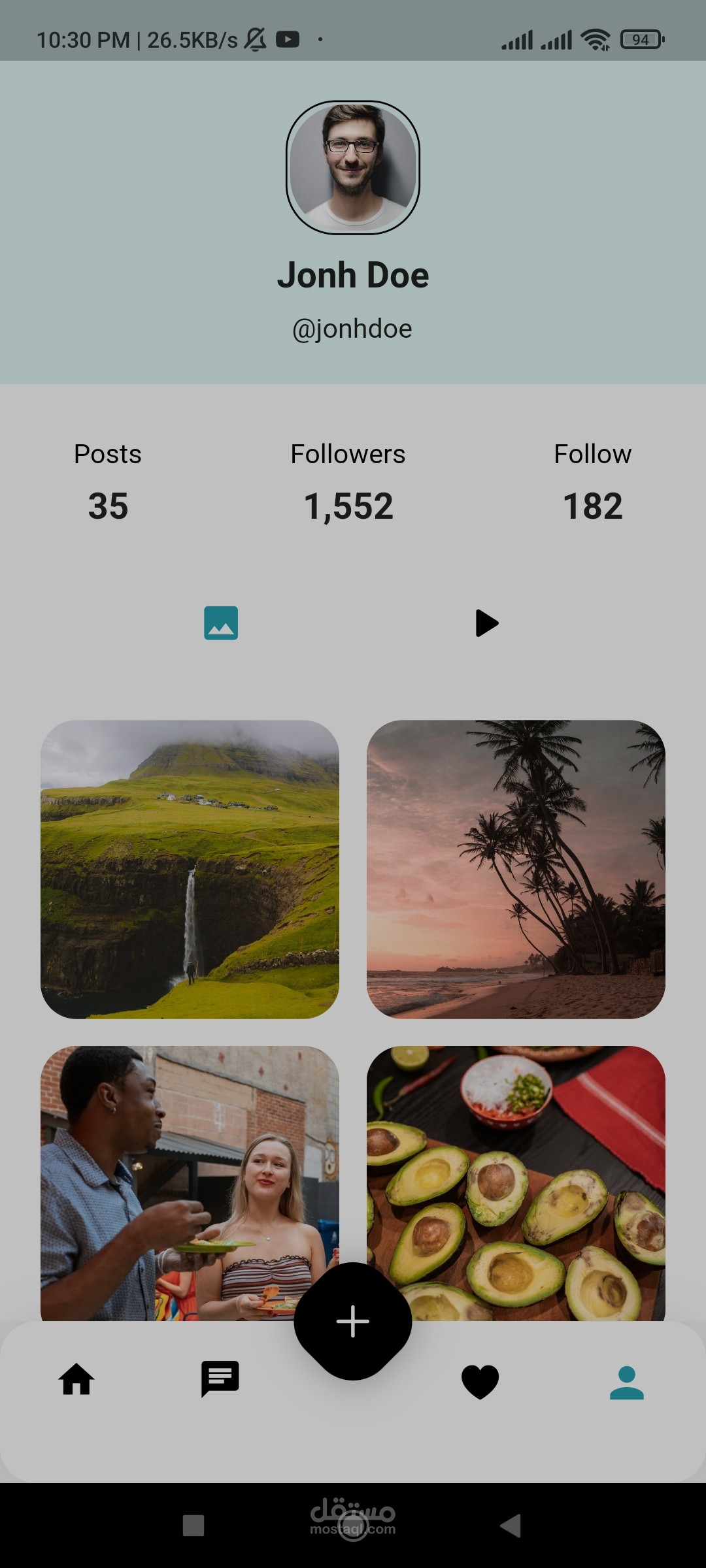Image resolution: width=706 pixels, height=1568 pixels.
Task: Tap the system back button
Action: coord(511,1526)
